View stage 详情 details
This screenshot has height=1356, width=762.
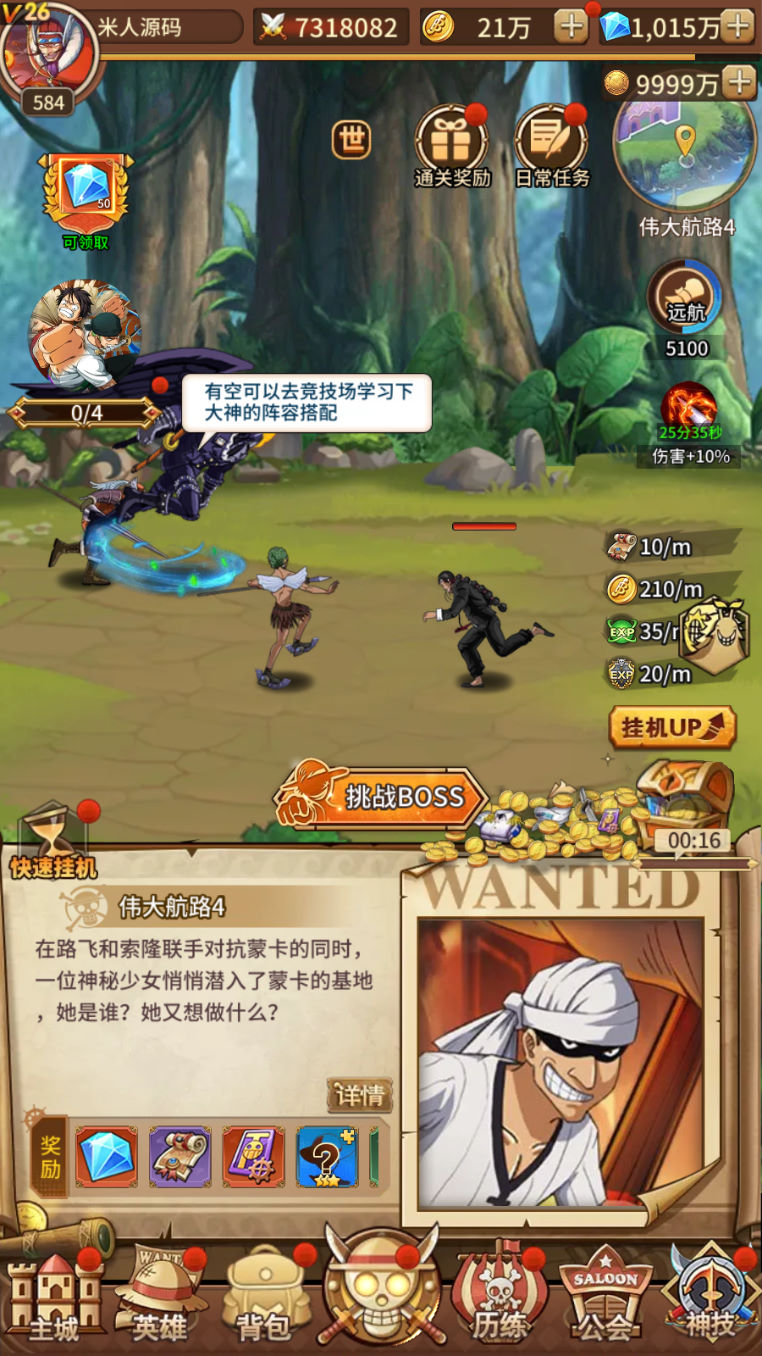click(359, 1095)
